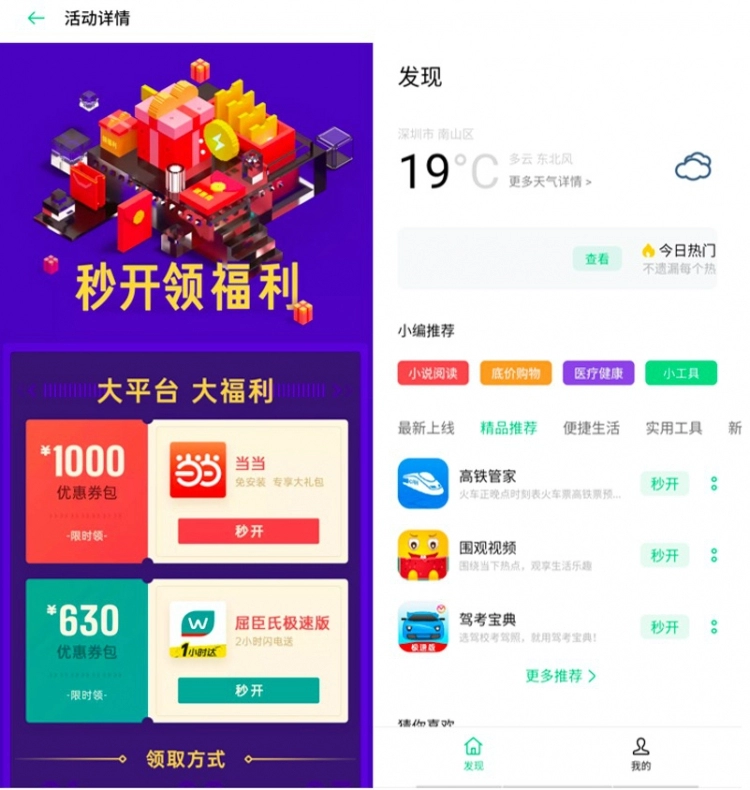Go back from 活动详情

coord(36,18)
